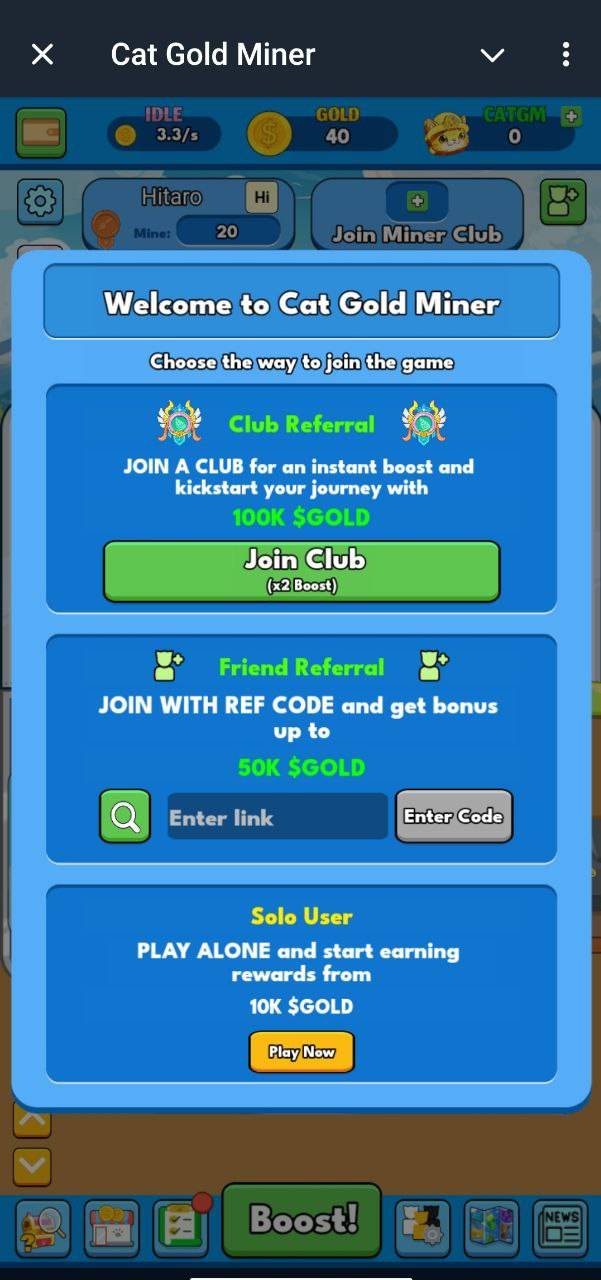
Task: Open the settings gear icon
Action: tap(40, 202)
